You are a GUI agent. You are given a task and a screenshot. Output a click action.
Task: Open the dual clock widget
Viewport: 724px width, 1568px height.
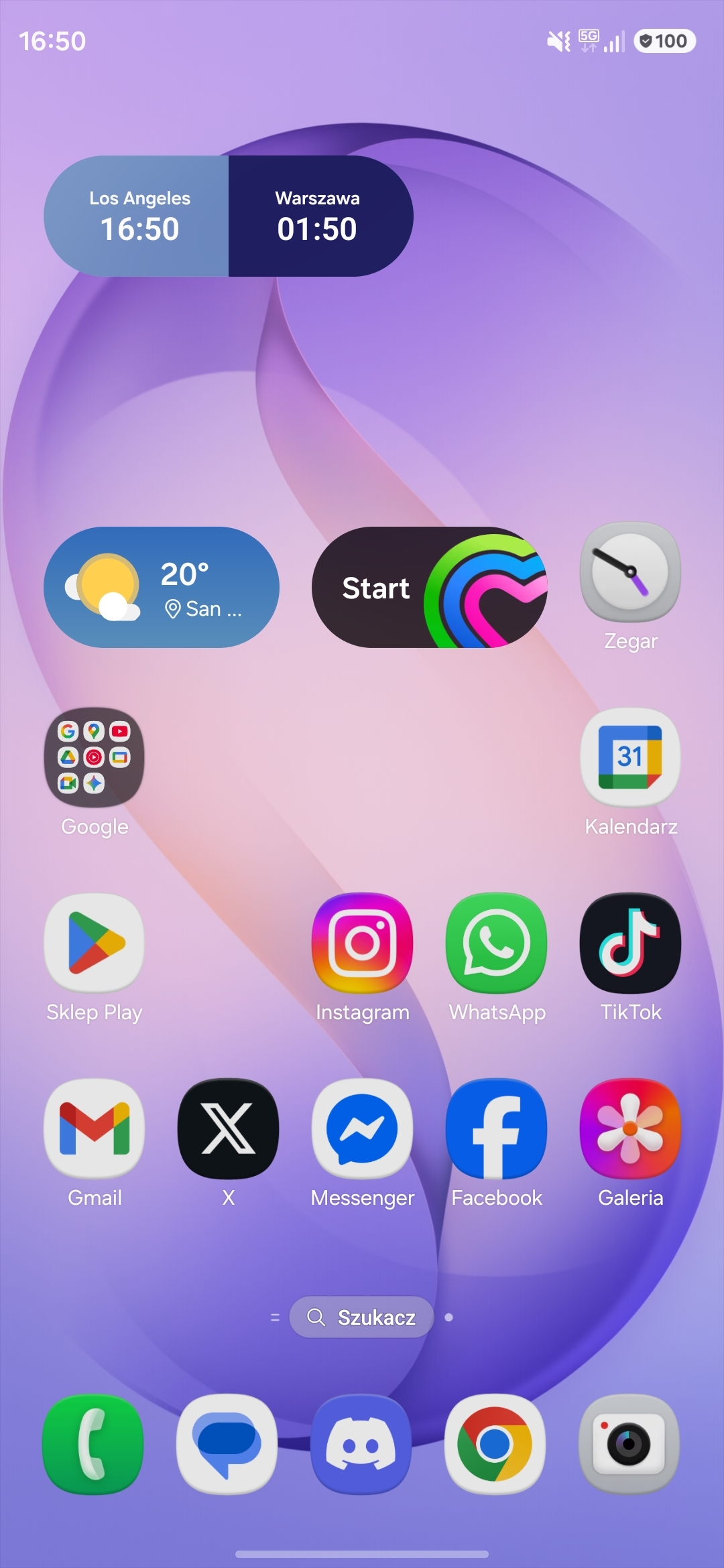(228, 216)
